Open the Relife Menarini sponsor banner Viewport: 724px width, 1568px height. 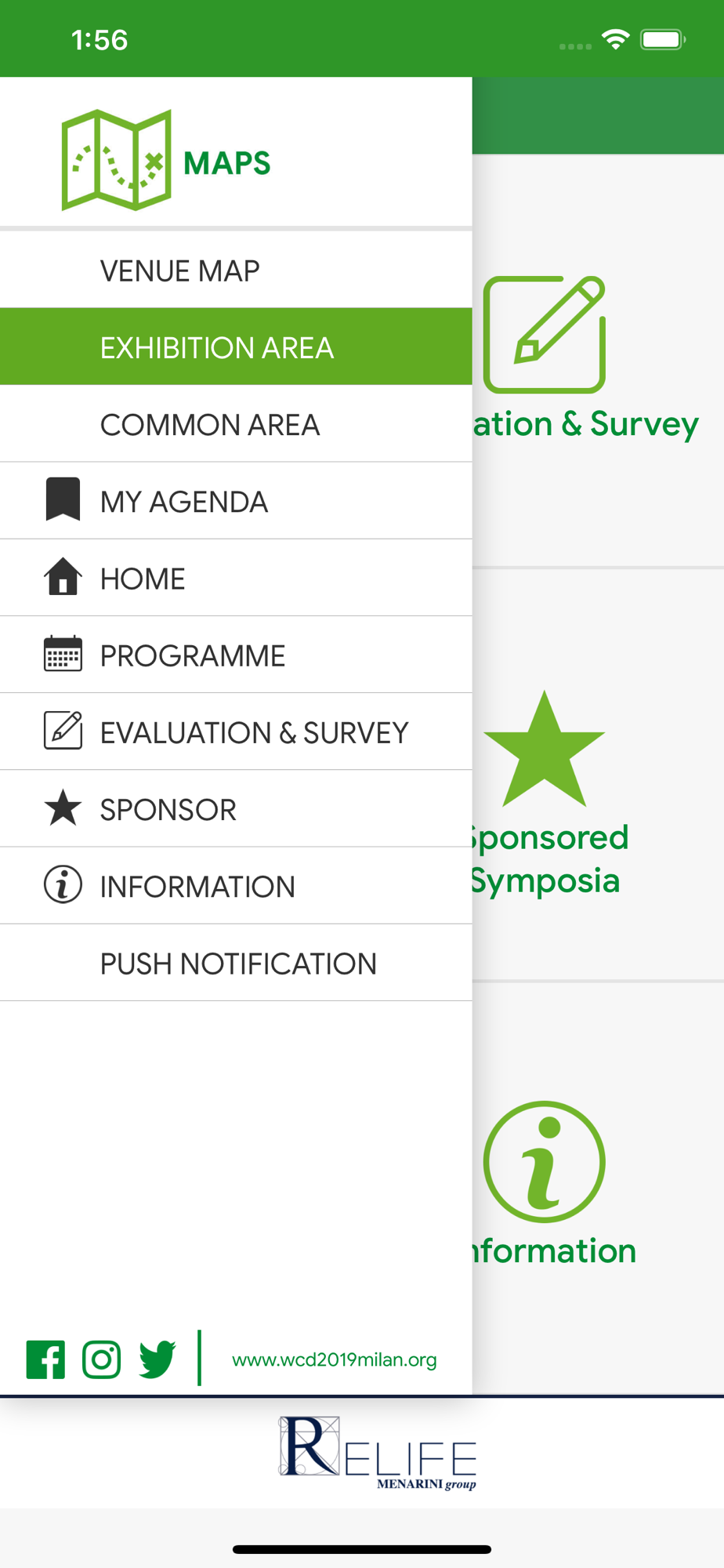click(378, 1454)
